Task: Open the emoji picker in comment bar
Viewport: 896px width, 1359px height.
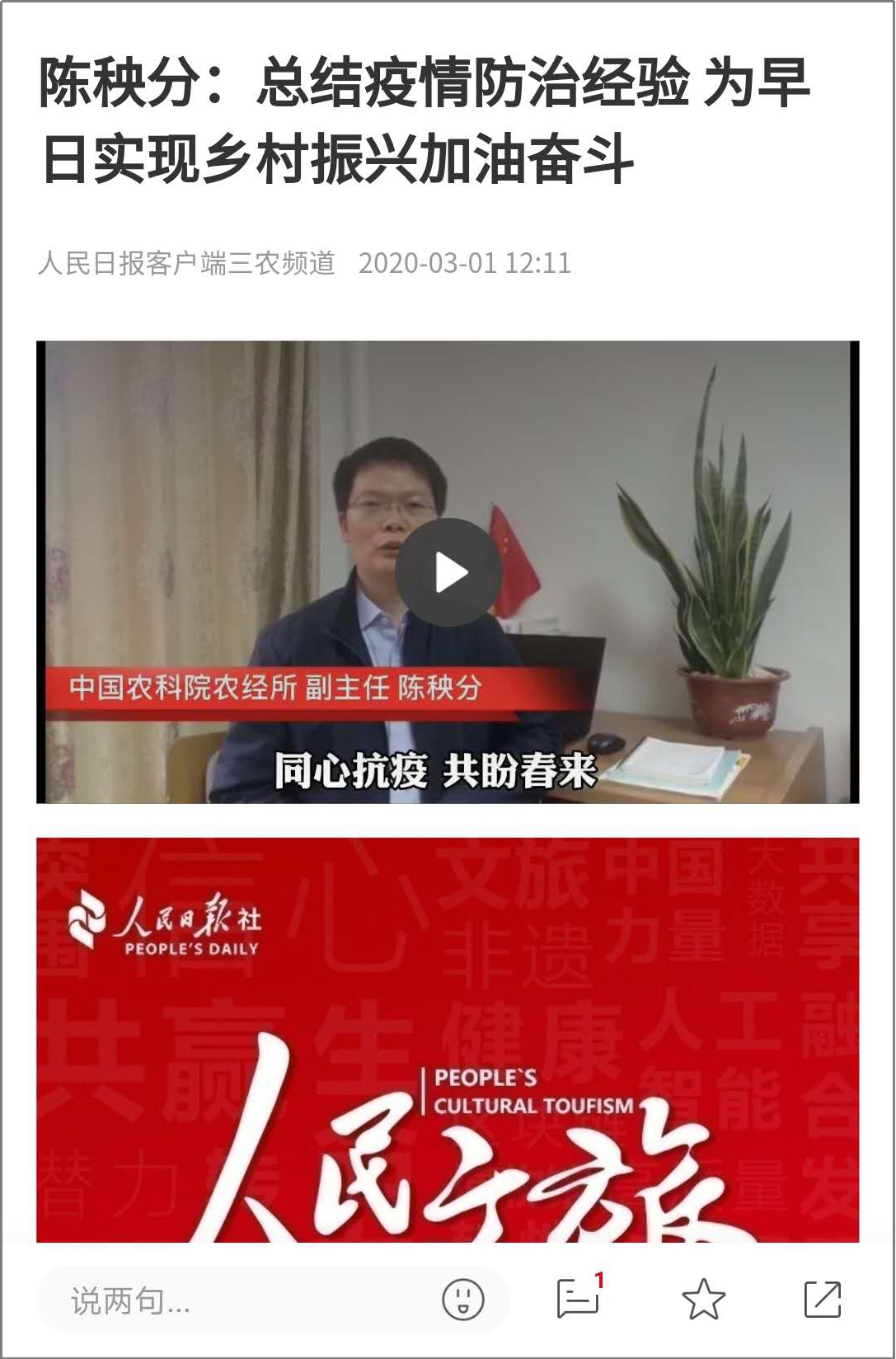Action: point(463,1300)
